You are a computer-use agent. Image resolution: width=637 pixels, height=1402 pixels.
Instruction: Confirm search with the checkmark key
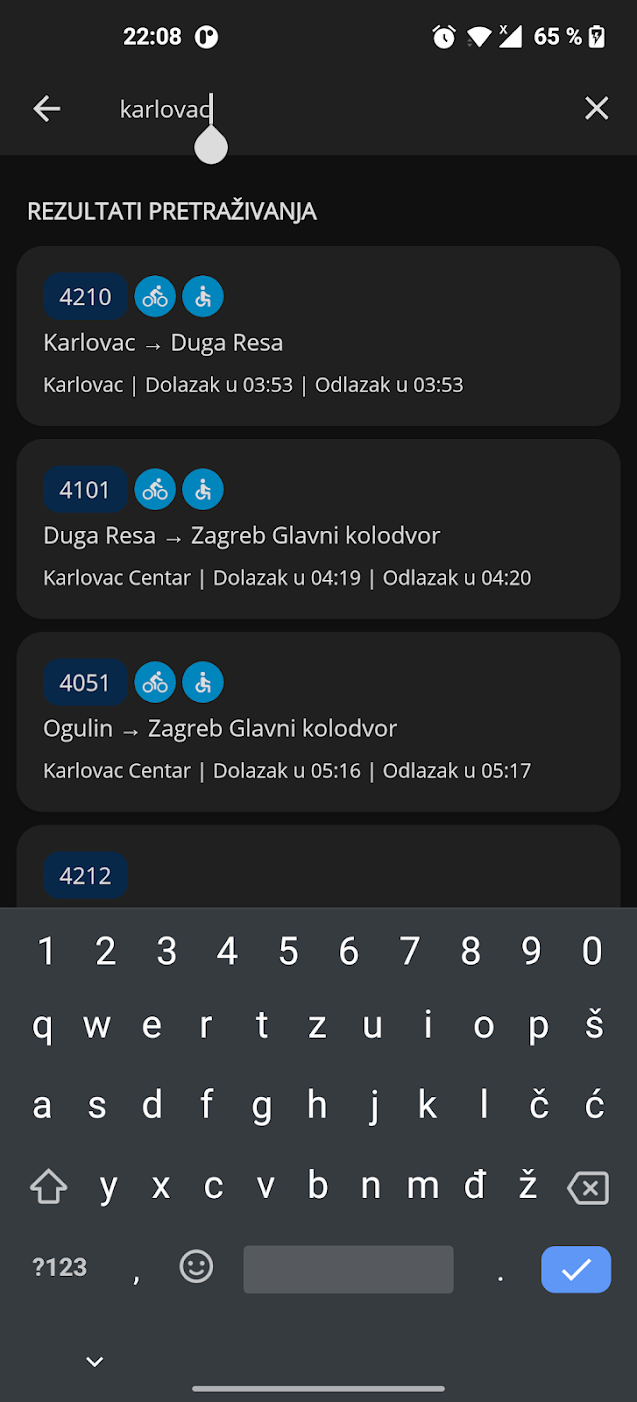pos(576,1269)
